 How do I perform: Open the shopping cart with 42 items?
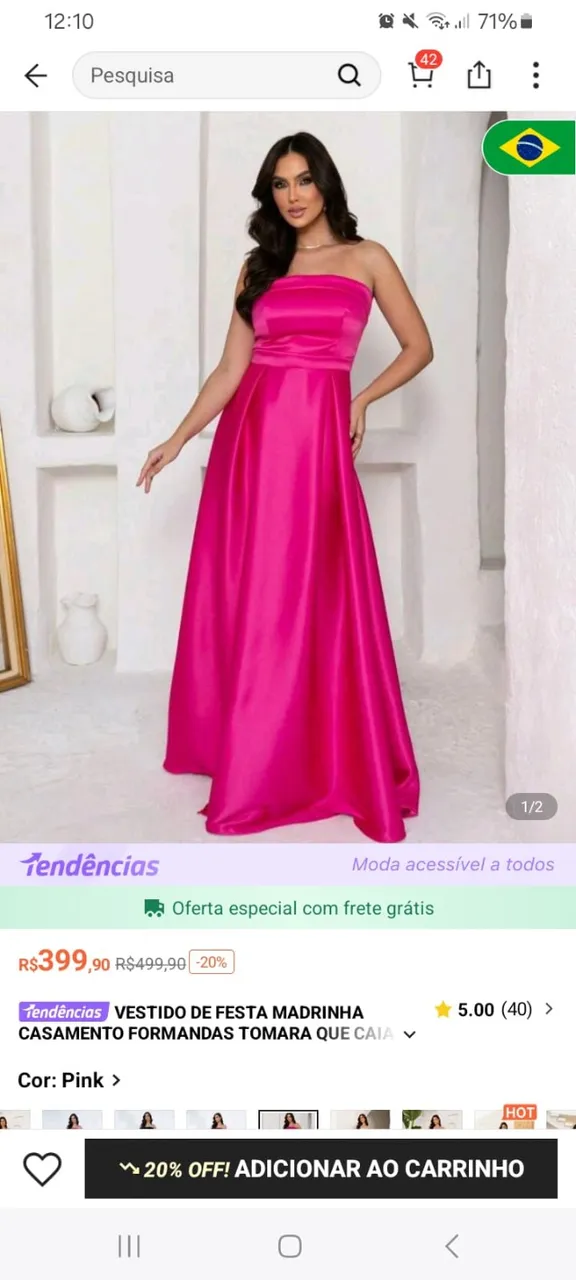pos(423,72)
